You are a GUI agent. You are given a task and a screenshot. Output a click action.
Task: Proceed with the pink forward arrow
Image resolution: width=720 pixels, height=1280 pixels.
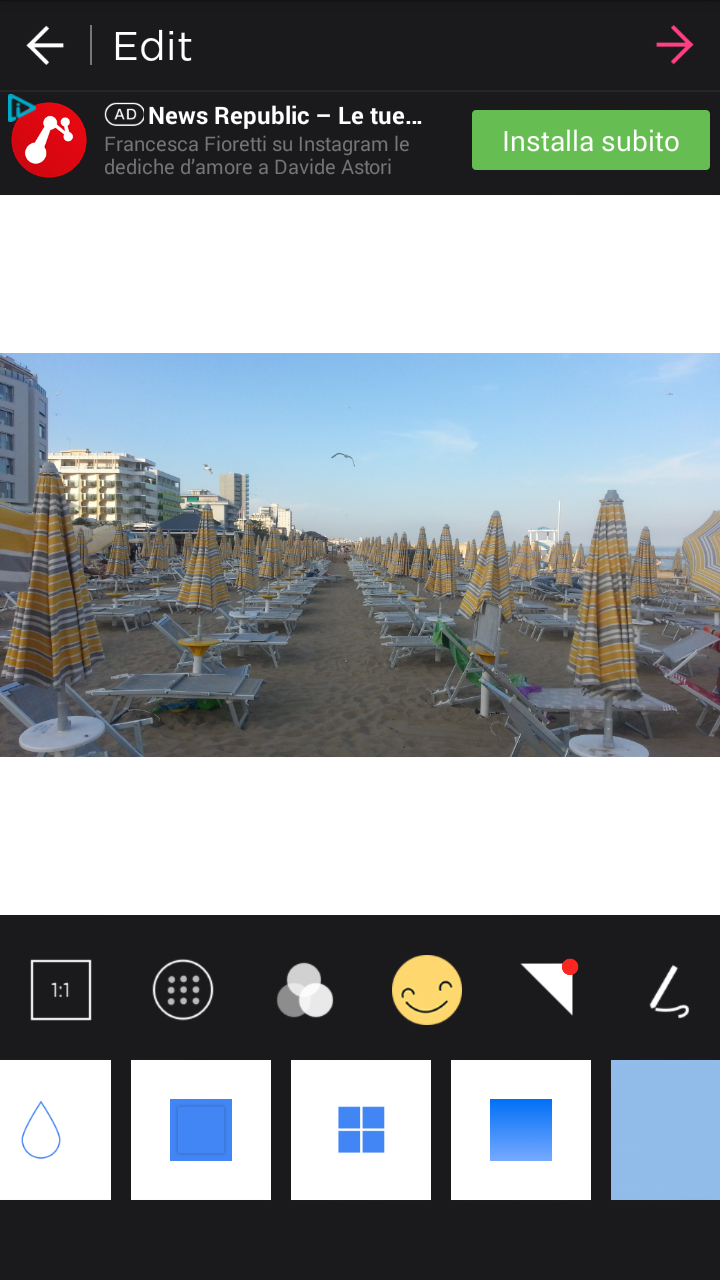[675, 45]
